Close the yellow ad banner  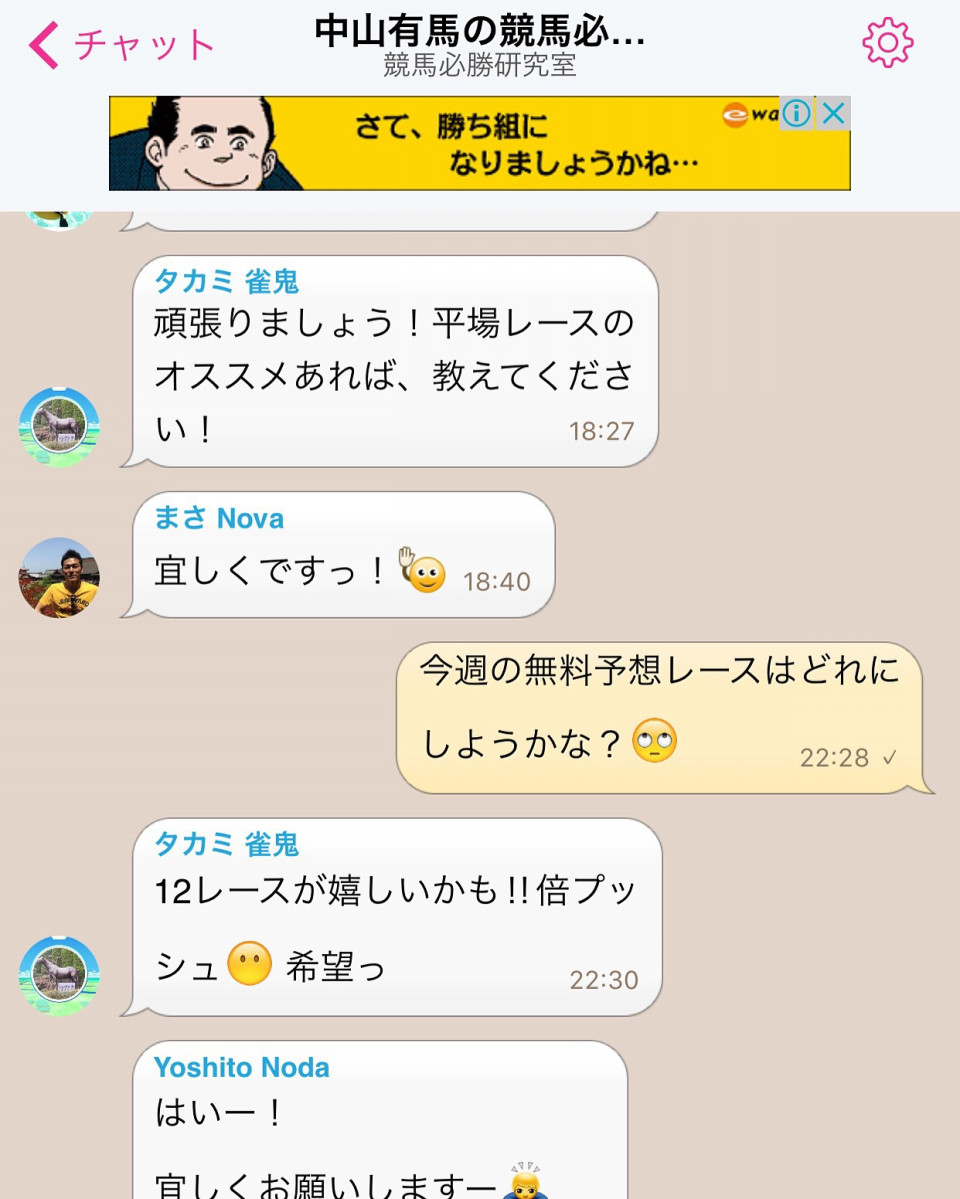click(833, 114)
